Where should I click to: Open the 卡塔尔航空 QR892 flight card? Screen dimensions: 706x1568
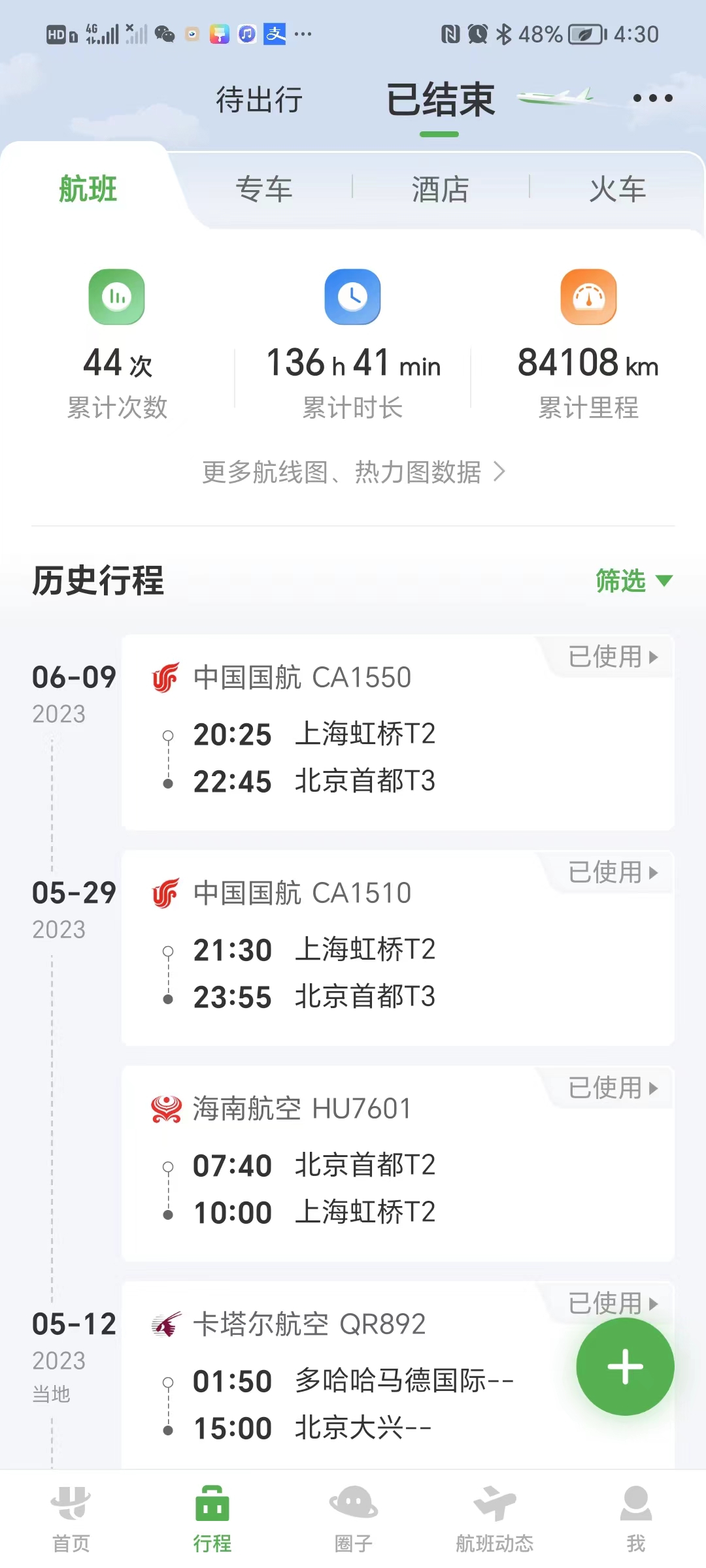click(353, 1379)
